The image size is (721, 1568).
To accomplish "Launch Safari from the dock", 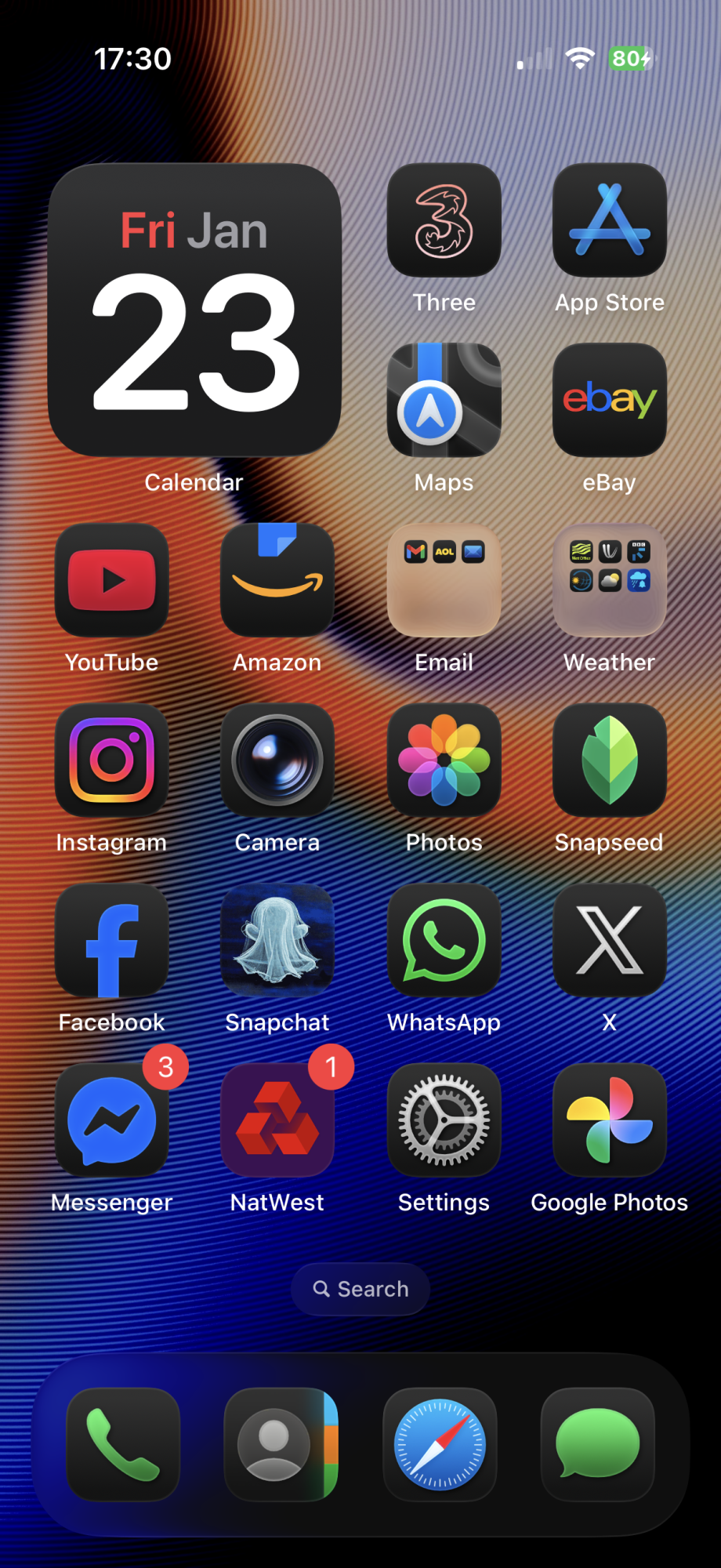I will (x=440, y=1444).
